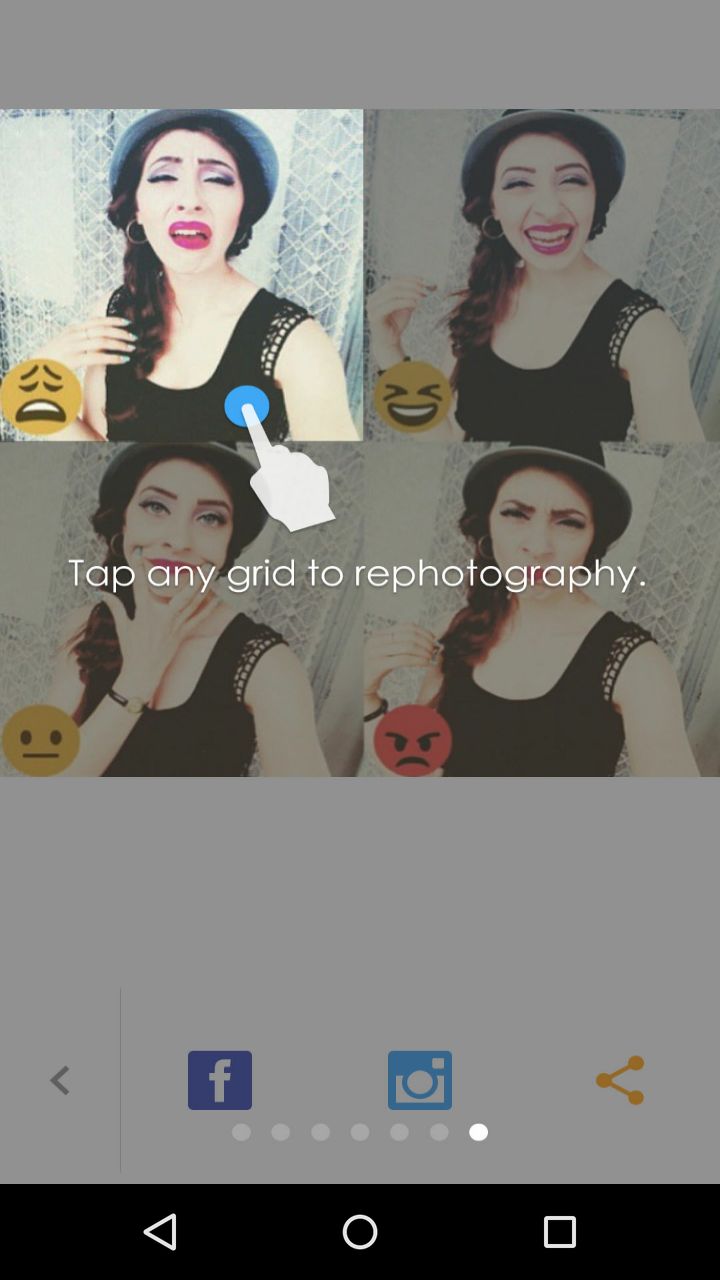
Task: Share the collage to Facebook
Action: (x=220, y=1080)
